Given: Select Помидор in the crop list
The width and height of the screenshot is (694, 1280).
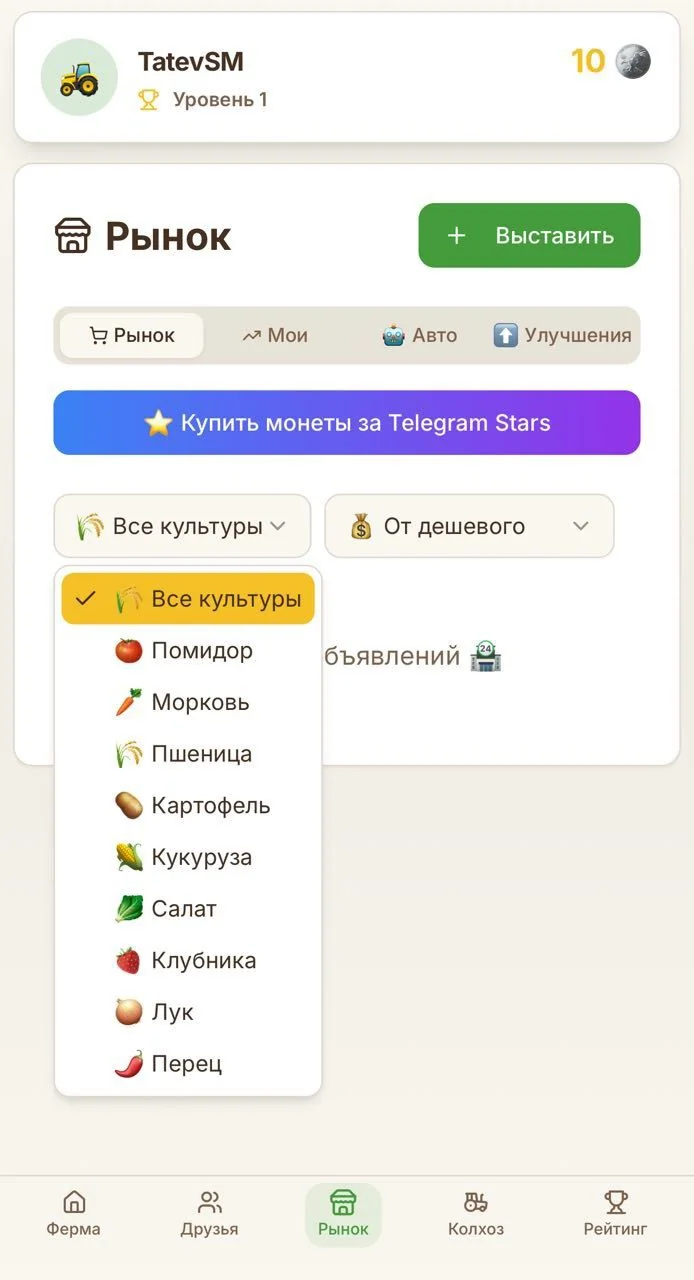Looking at the screenshot, I should [188, 651].
